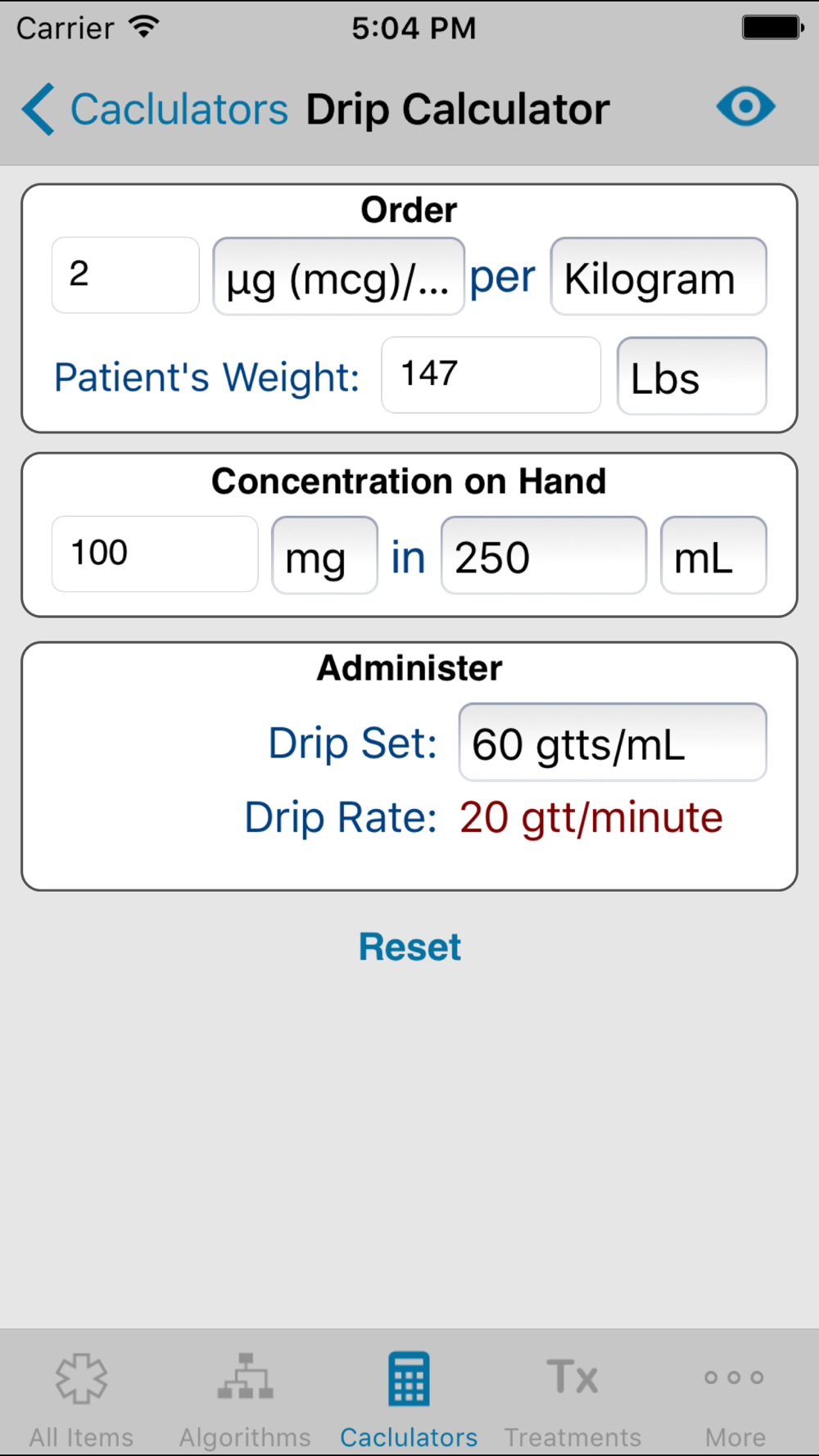819x1456 pixels.
Task: Change the Kilogram per-weight unit
Action: (658, 277)
